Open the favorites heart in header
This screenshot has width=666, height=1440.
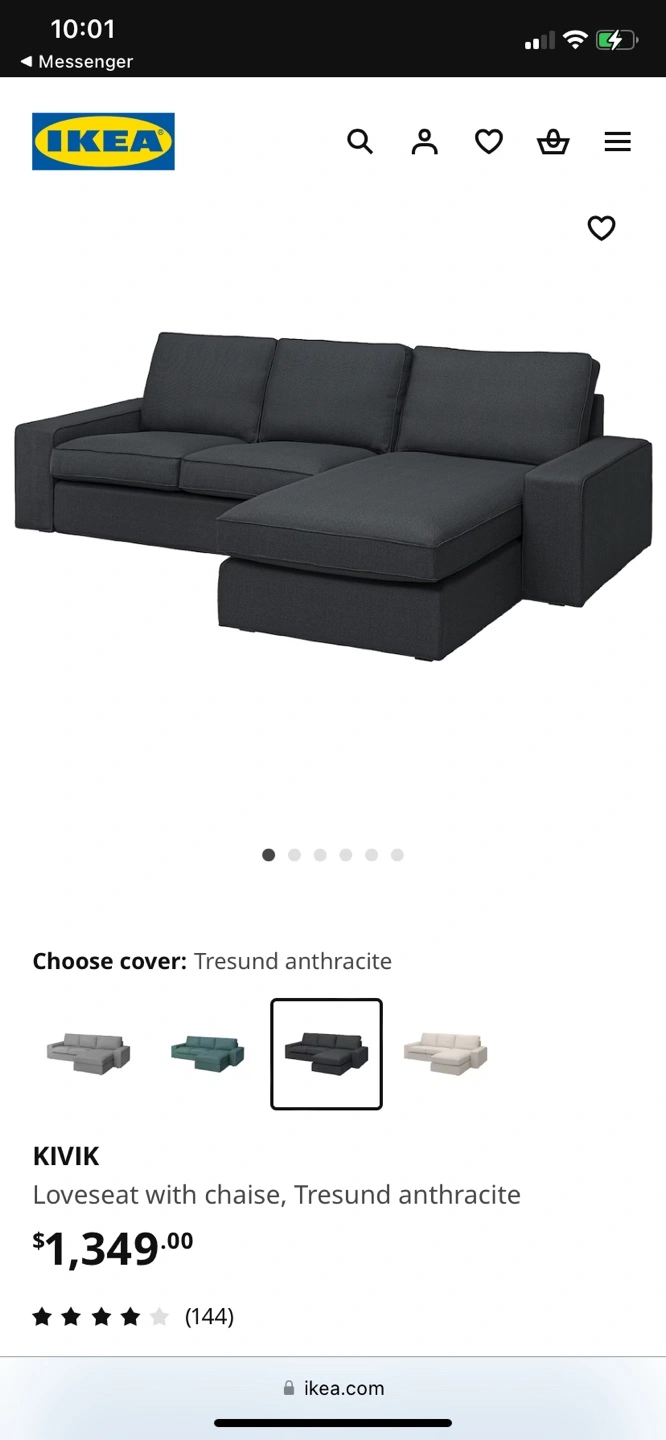tap(489, 142)
